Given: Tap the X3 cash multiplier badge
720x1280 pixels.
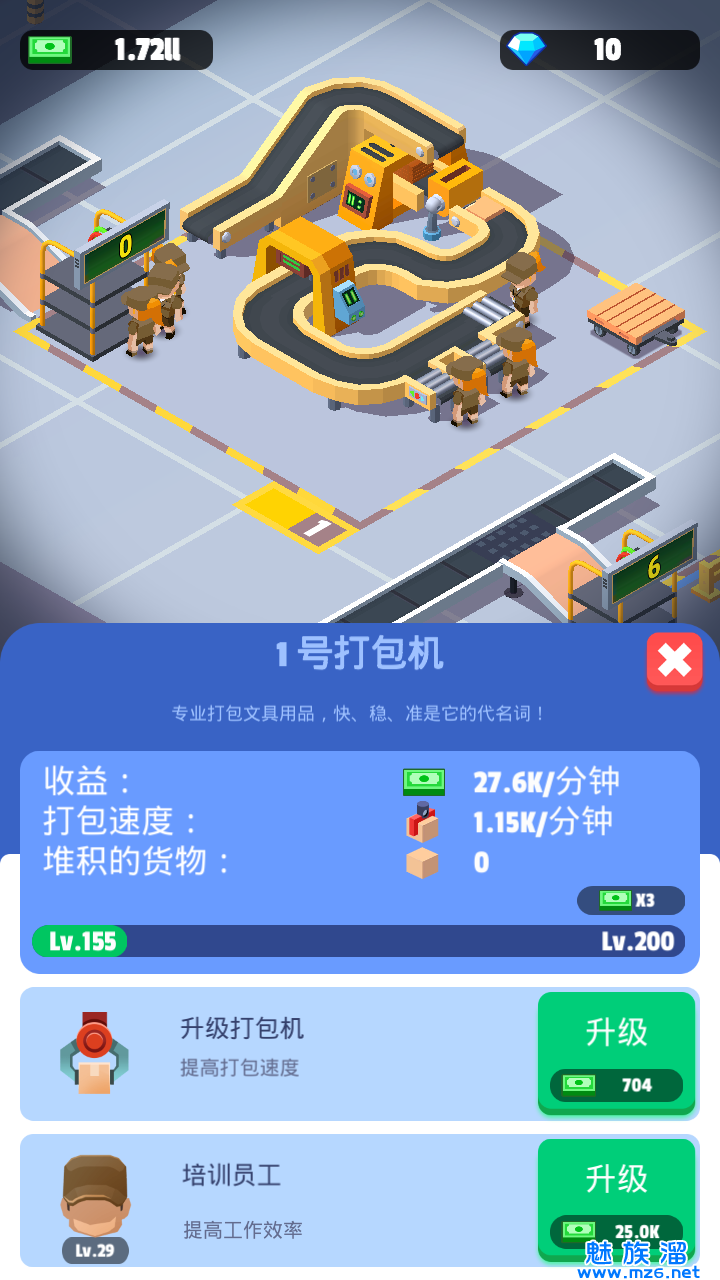Looking at the screenshot, I should click(x=631, y=900).
